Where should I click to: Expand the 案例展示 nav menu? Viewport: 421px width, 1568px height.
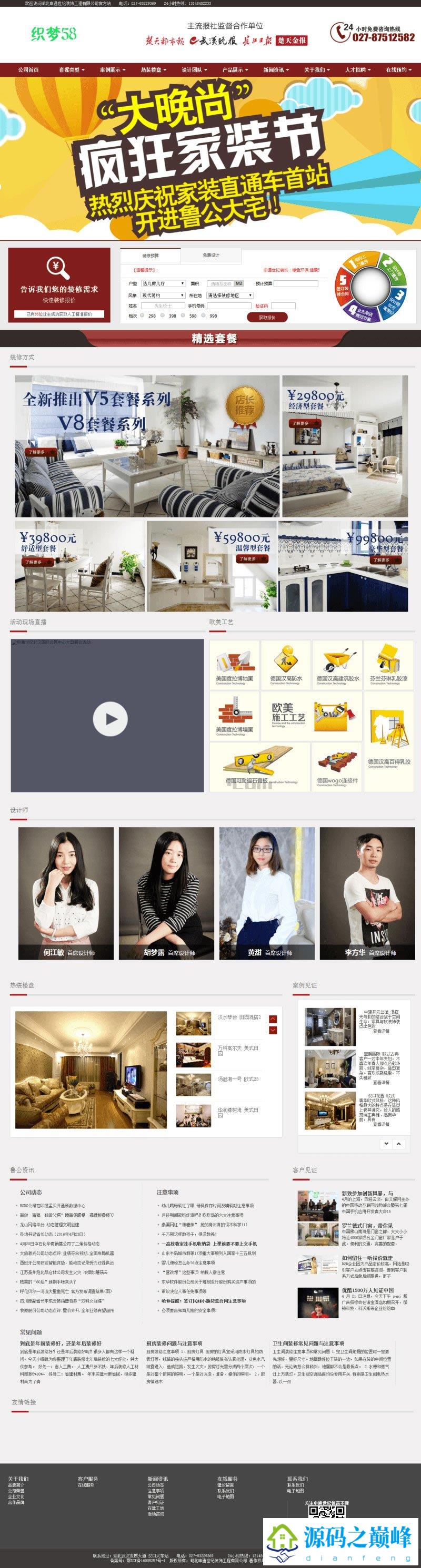pos(112,69)
